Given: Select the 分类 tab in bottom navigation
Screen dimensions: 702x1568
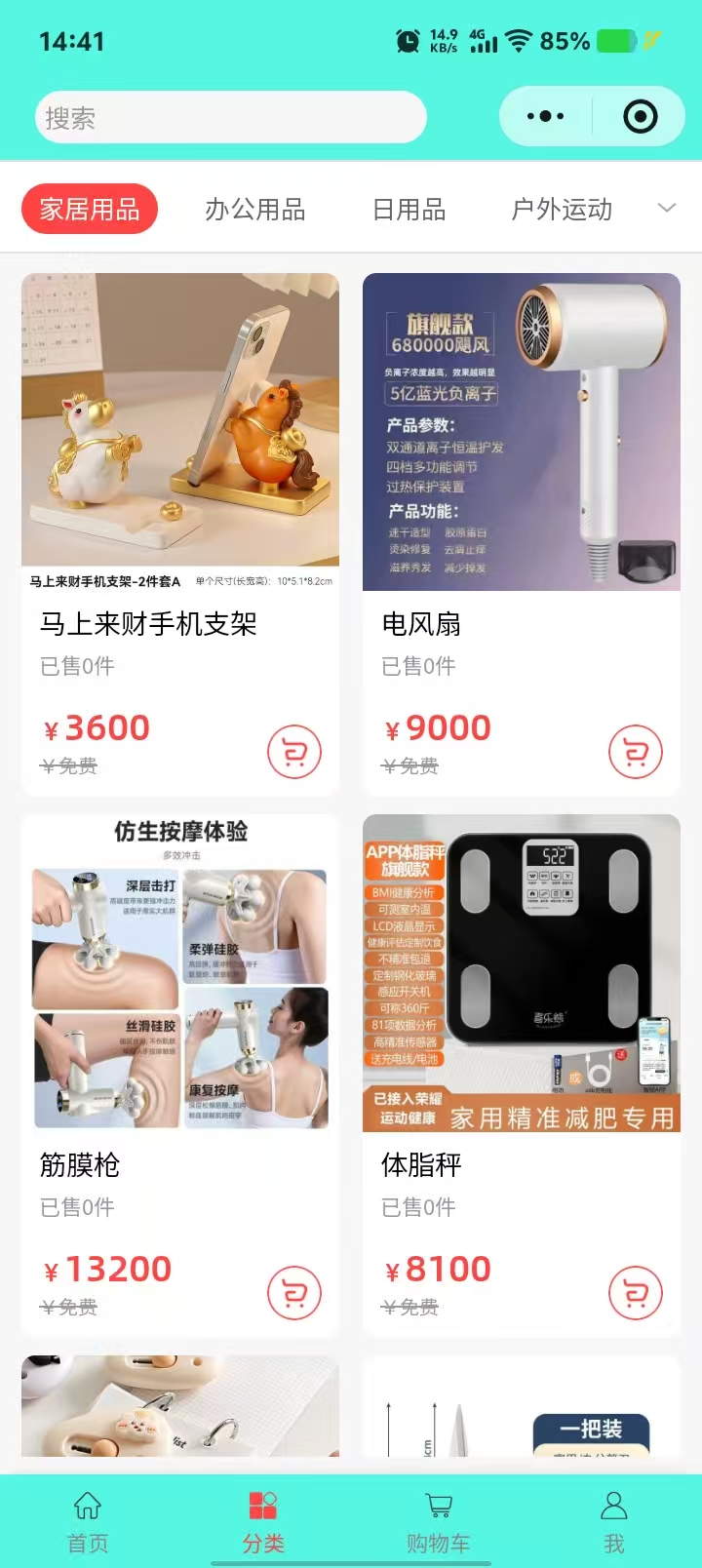Looking at the screenshot, I should [263, 1521].
